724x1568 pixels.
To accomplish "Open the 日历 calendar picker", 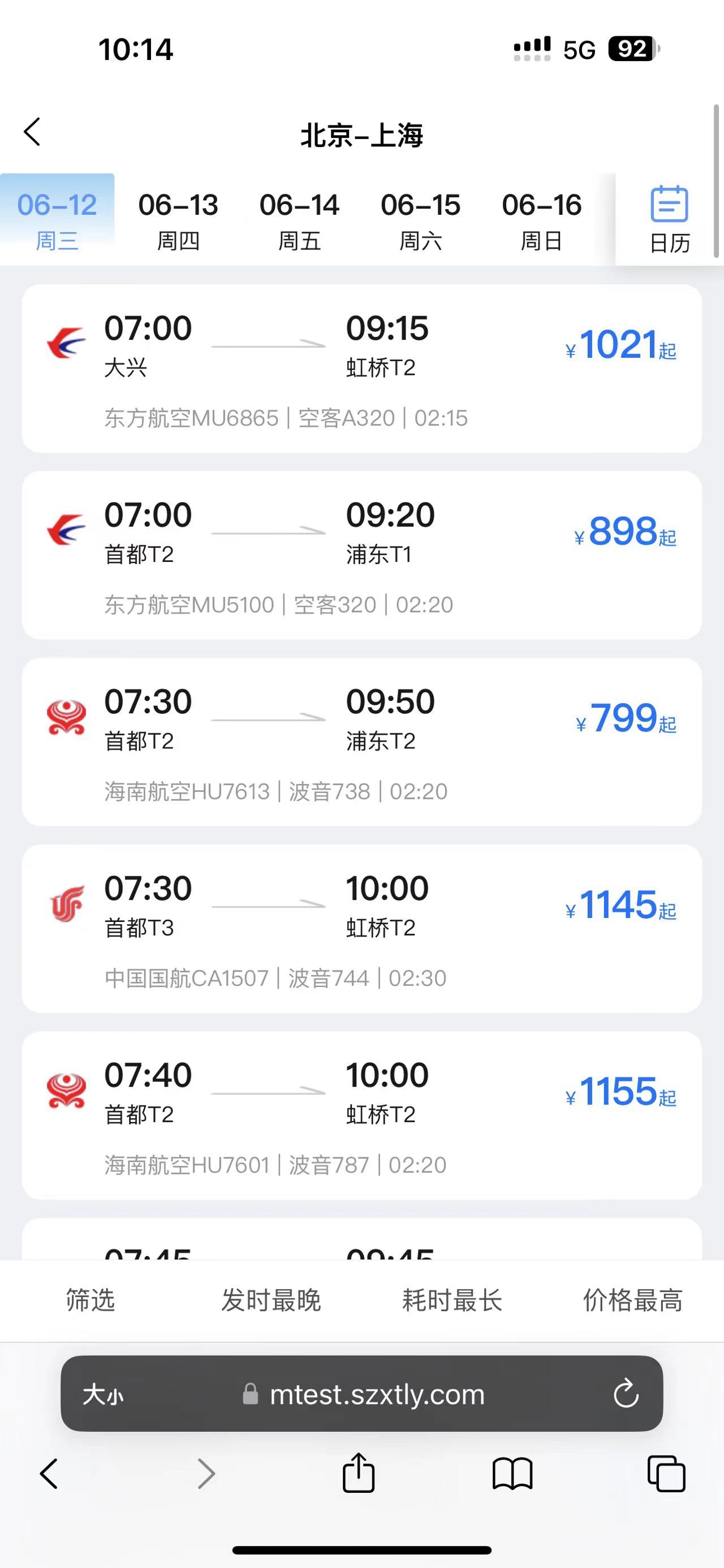I will click(669, 220).
